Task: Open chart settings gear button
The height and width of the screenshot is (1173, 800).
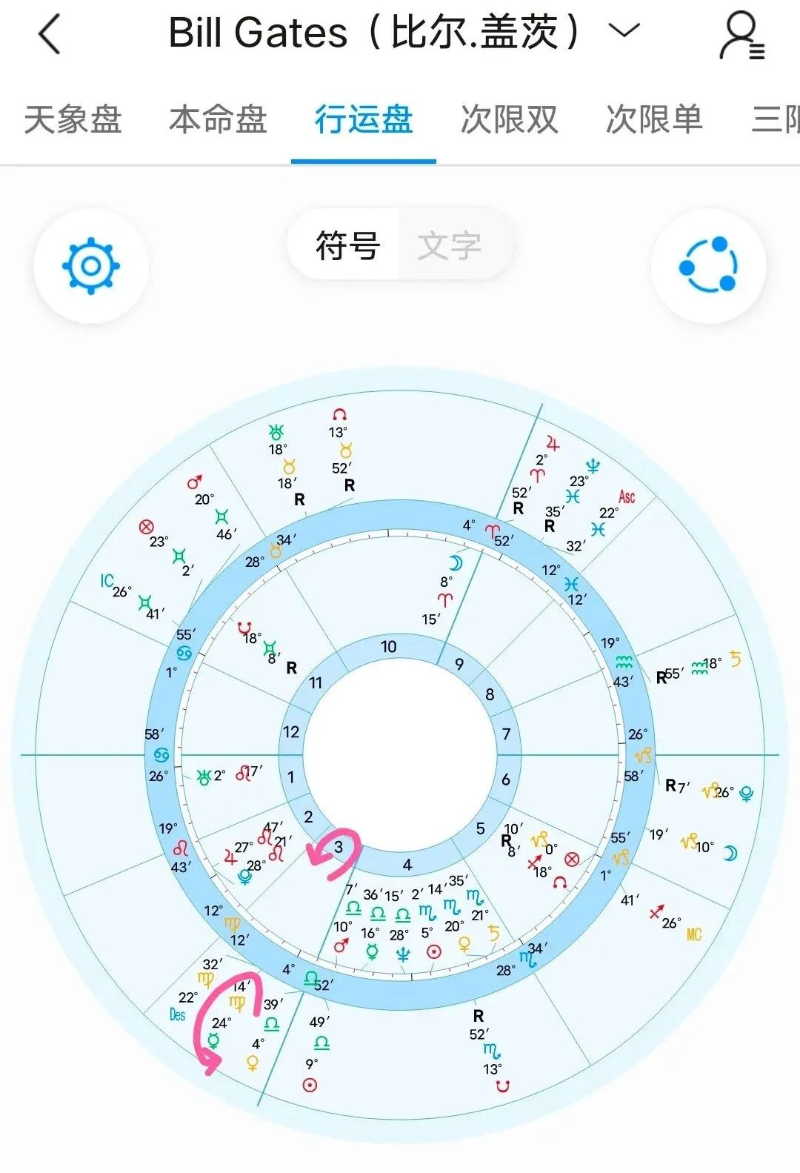Action: pos(91,266)
